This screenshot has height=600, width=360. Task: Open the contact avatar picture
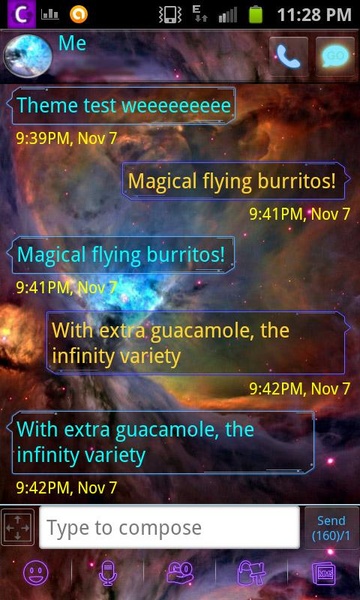28,56
